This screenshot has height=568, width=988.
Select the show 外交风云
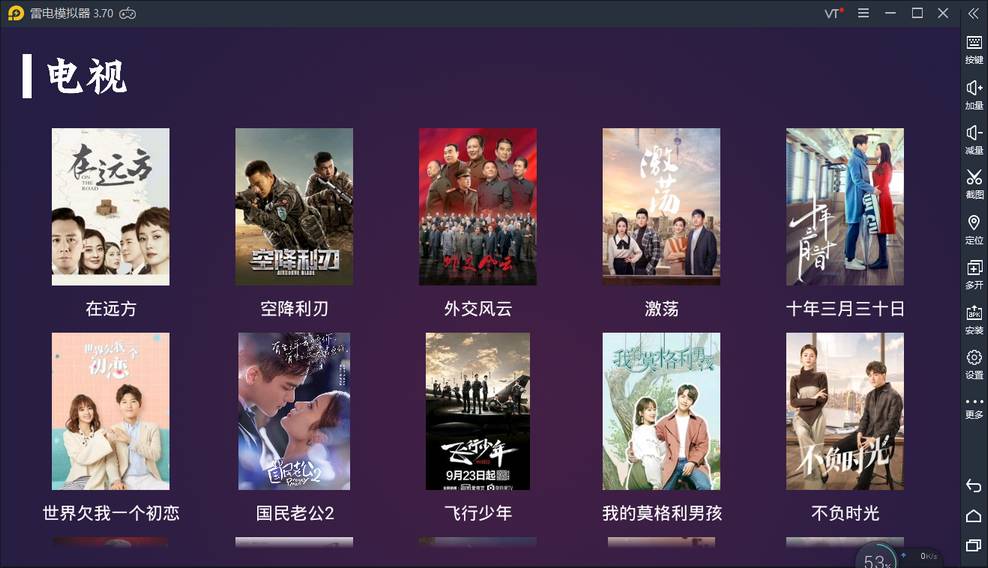click(477, 206)
